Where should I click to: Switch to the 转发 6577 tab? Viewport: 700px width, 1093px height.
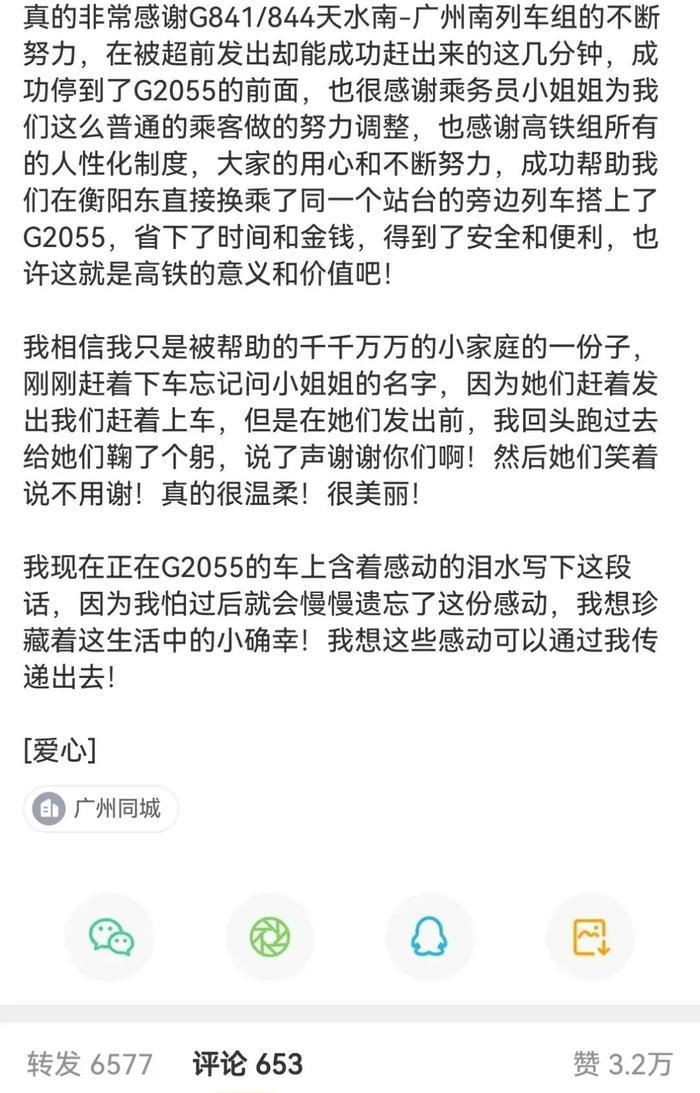pos(90,1064)
